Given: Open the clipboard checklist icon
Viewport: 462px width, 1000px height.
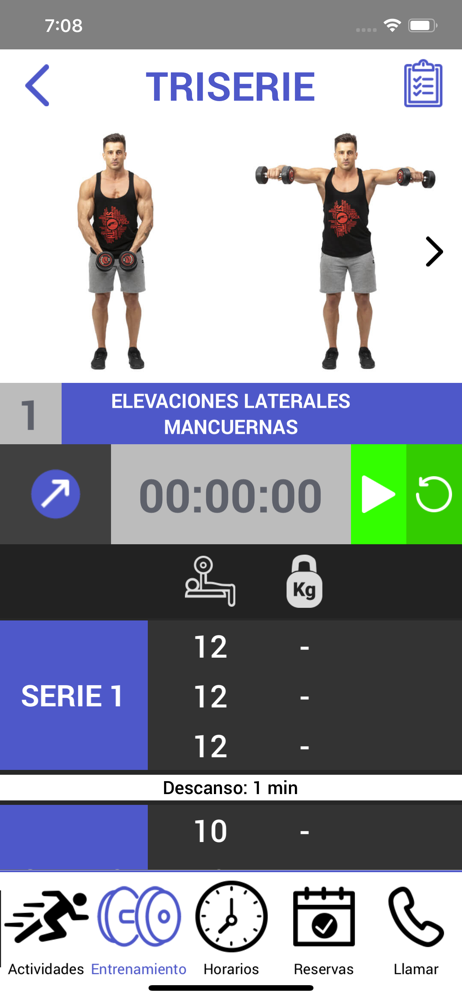Looking at the screenshot, I should tap(423, 84).
